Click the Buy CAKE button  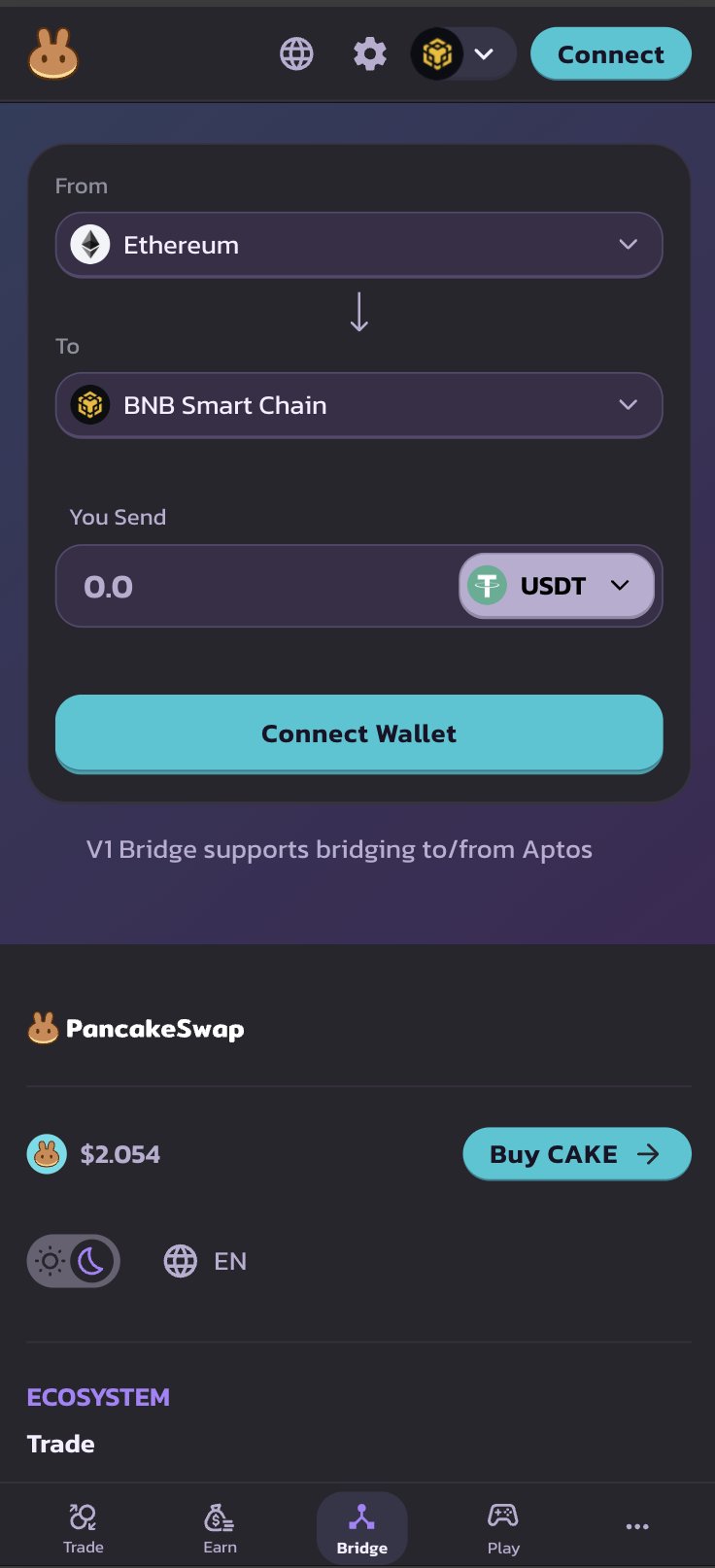[576, 1154]
